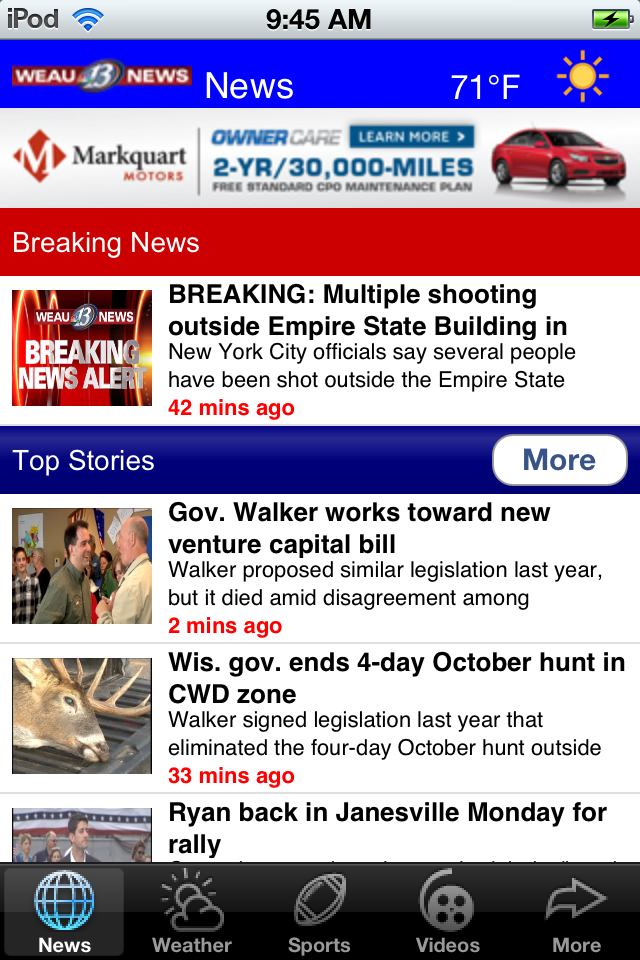Open the Markquart Motors Owner Care ad

(320, 158)
